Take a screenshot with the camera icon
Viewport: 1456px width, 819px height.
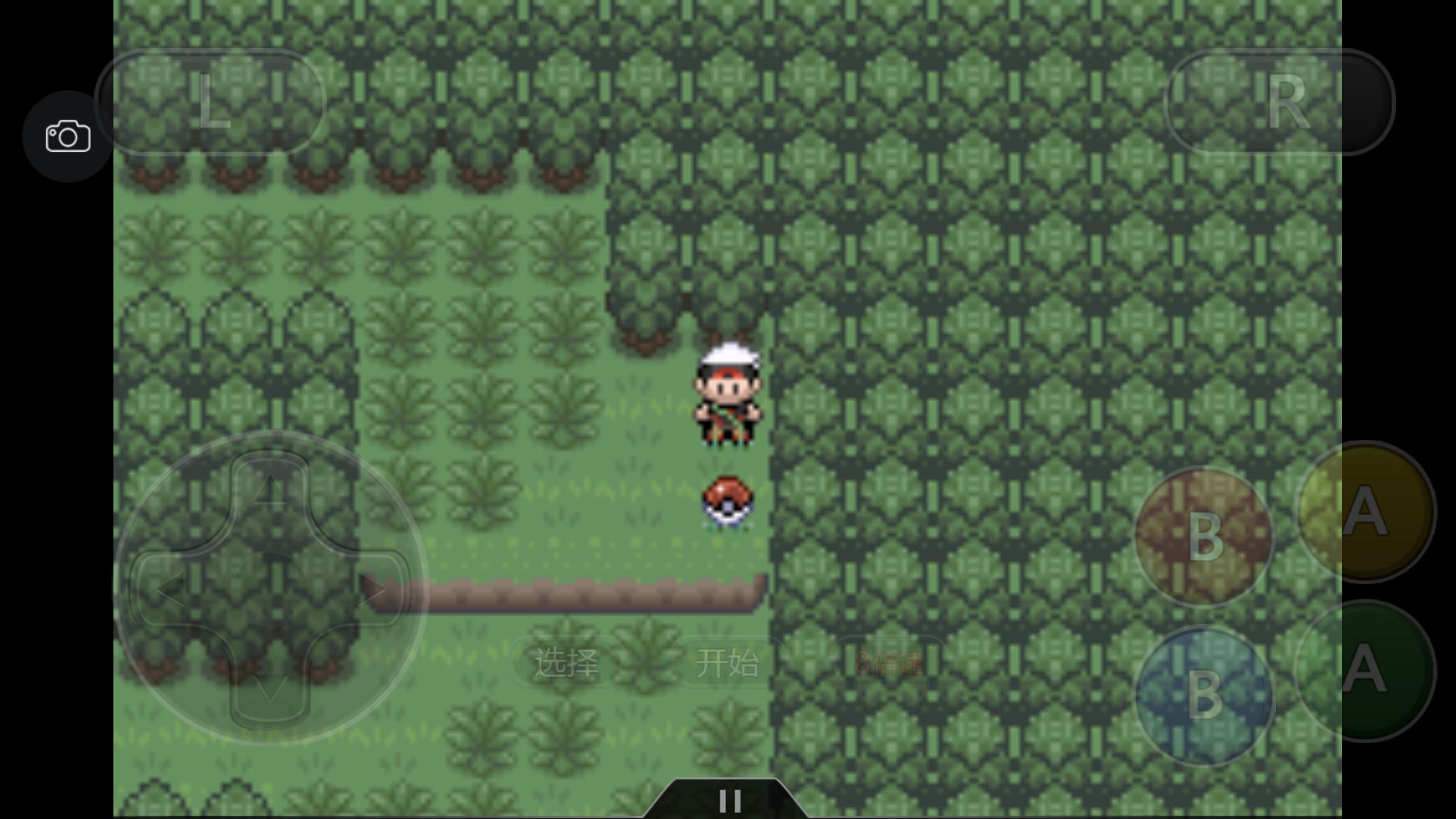point(68,137)
